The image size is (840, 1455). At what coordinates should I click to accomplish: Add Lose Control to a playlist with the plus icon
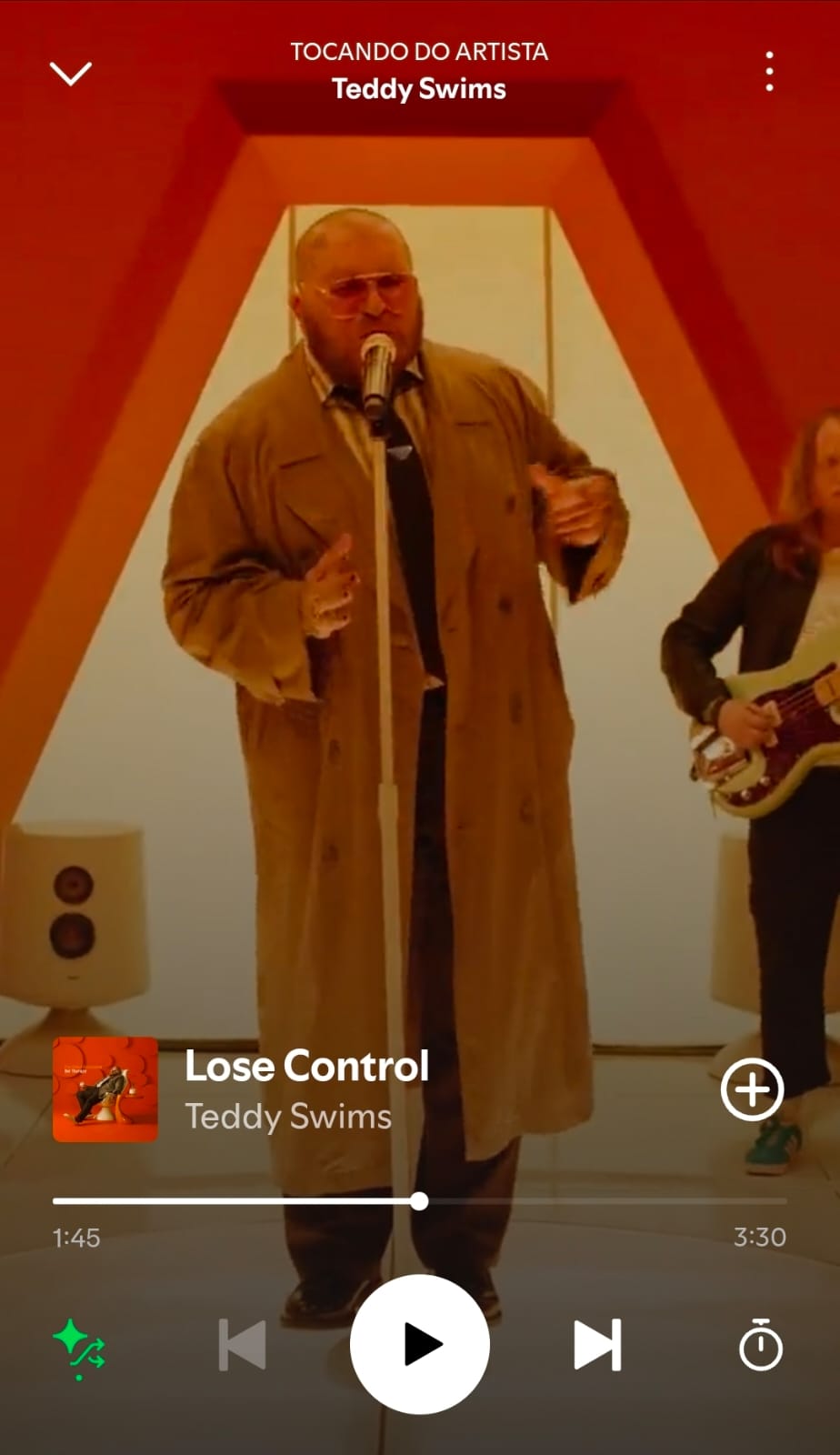pos(753,1090)
